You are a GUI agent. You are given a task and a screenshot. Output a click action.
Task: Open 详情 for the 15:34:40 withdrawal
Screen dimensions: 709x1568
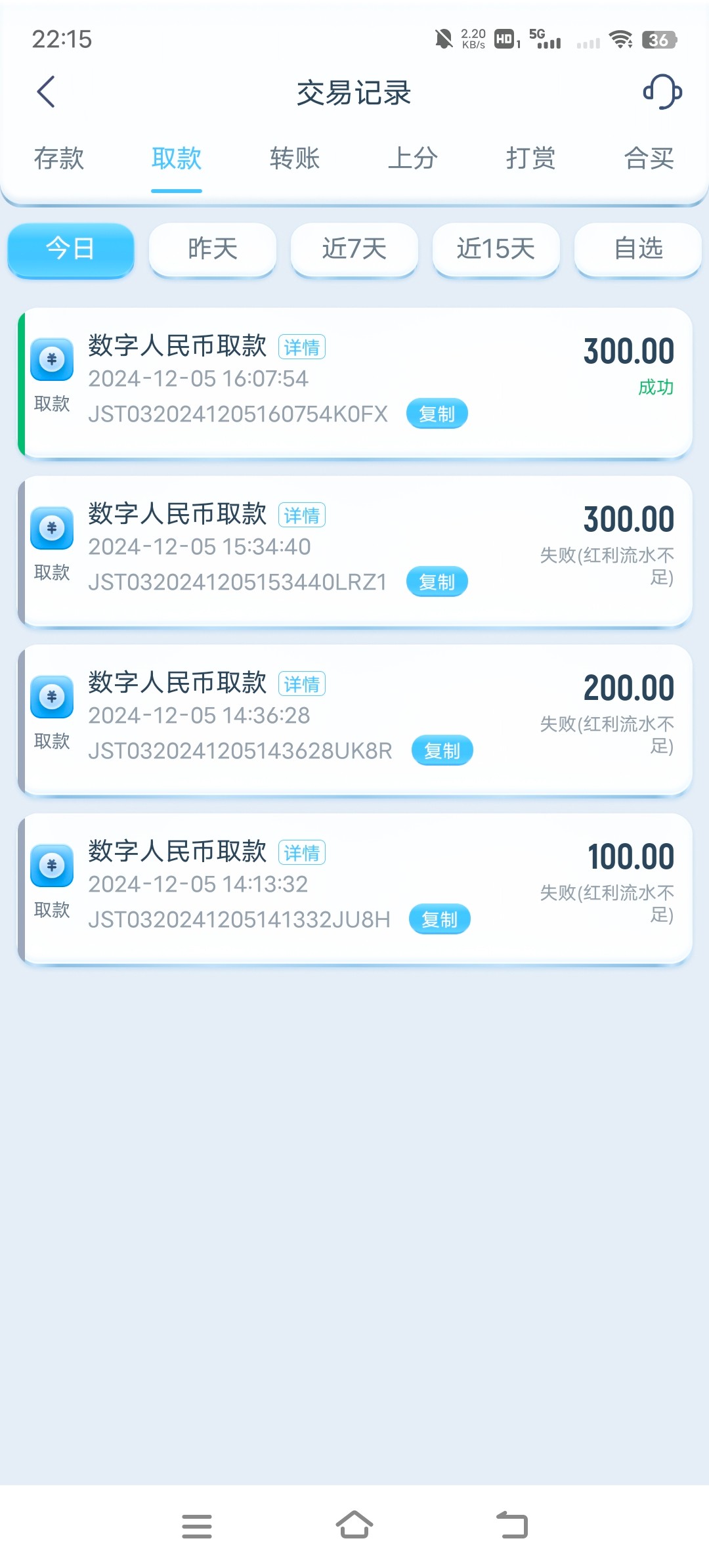pyautogui.click(x=302, y=515)
